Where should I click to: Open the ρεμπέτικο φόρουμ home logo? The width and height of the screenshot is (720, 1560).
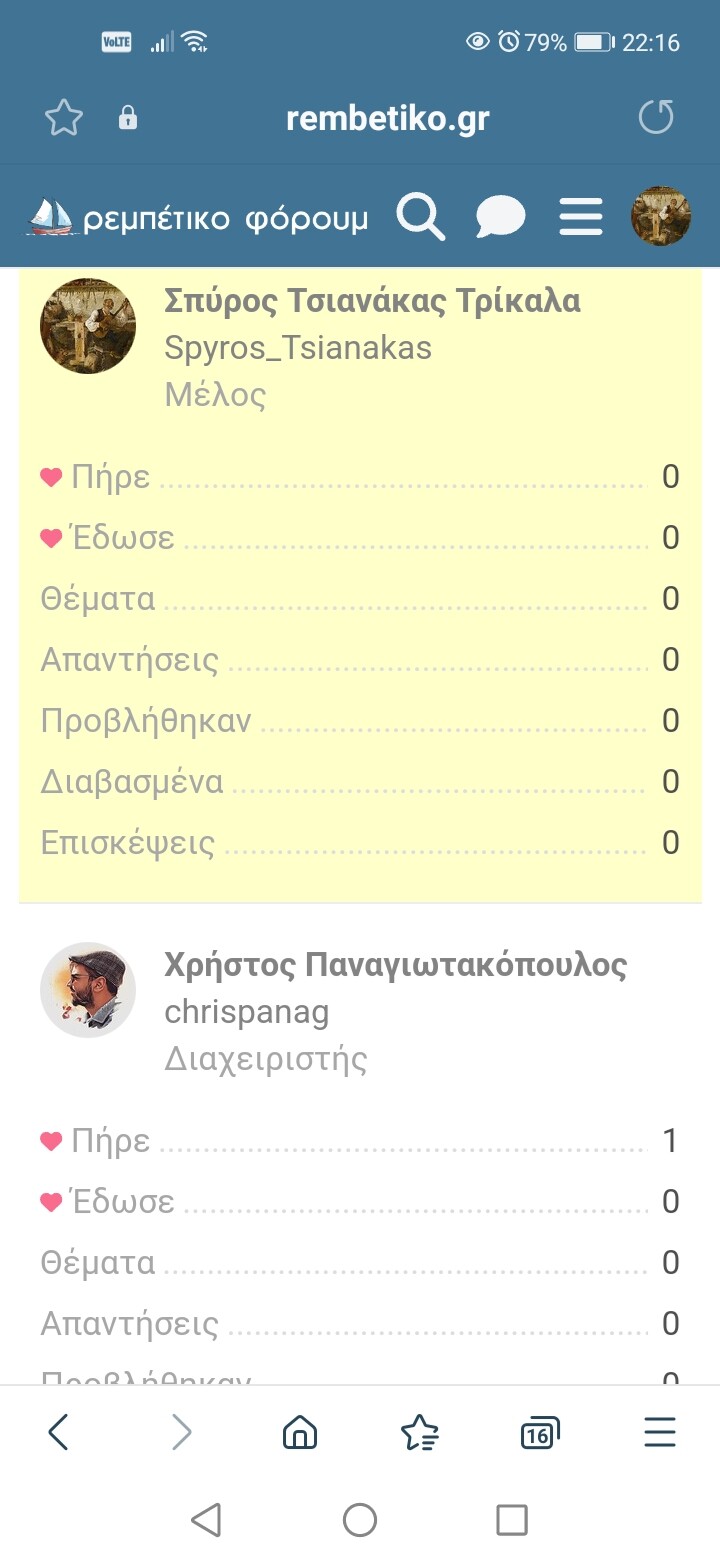tap(198, 218)
